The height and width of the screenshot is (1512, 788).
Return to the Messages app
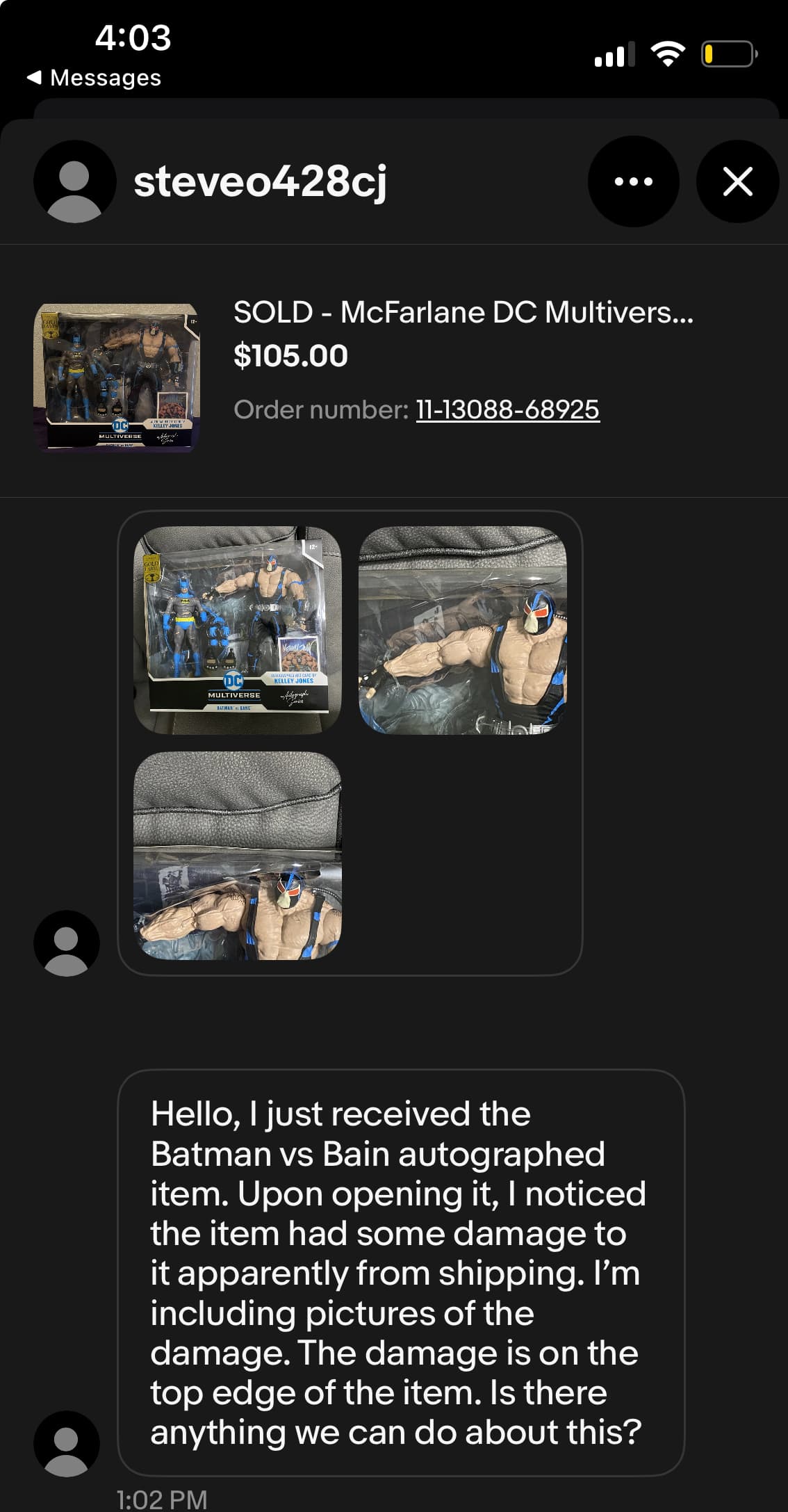pyautogui.click(x=94, y=77)
